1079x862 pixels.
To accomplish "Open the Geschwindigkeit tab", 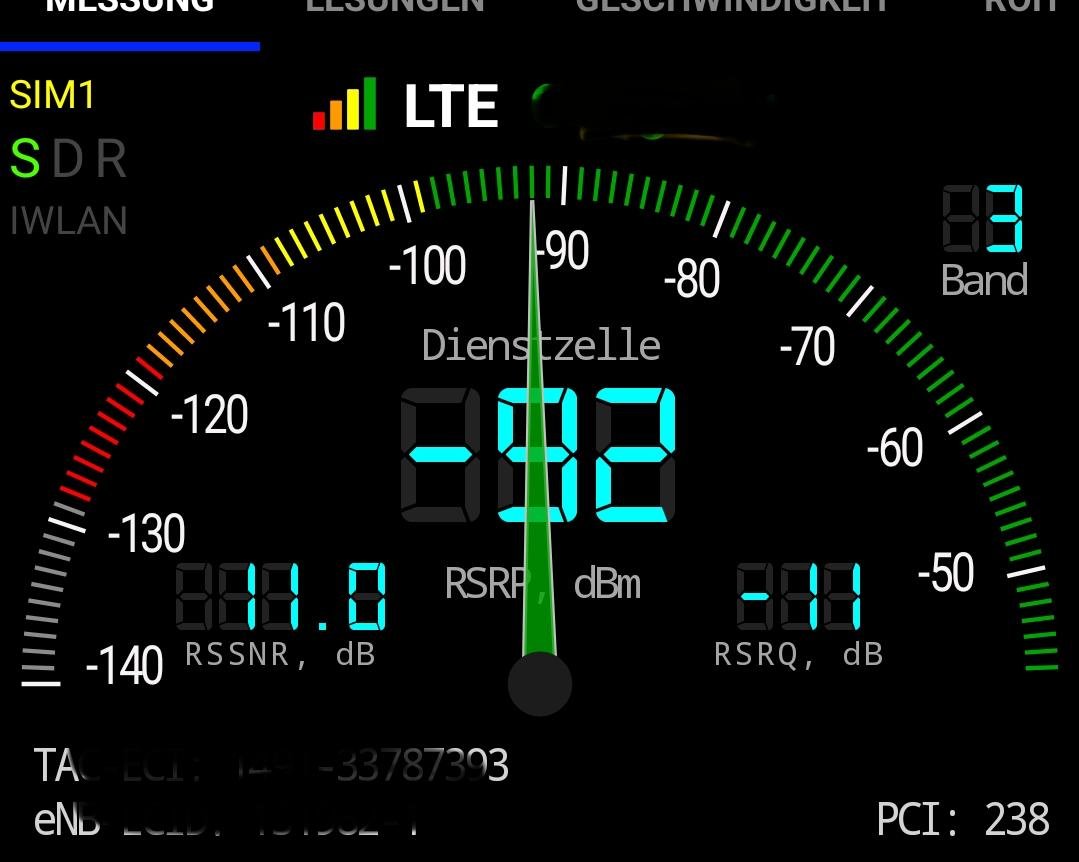I will tap(732, 8).
